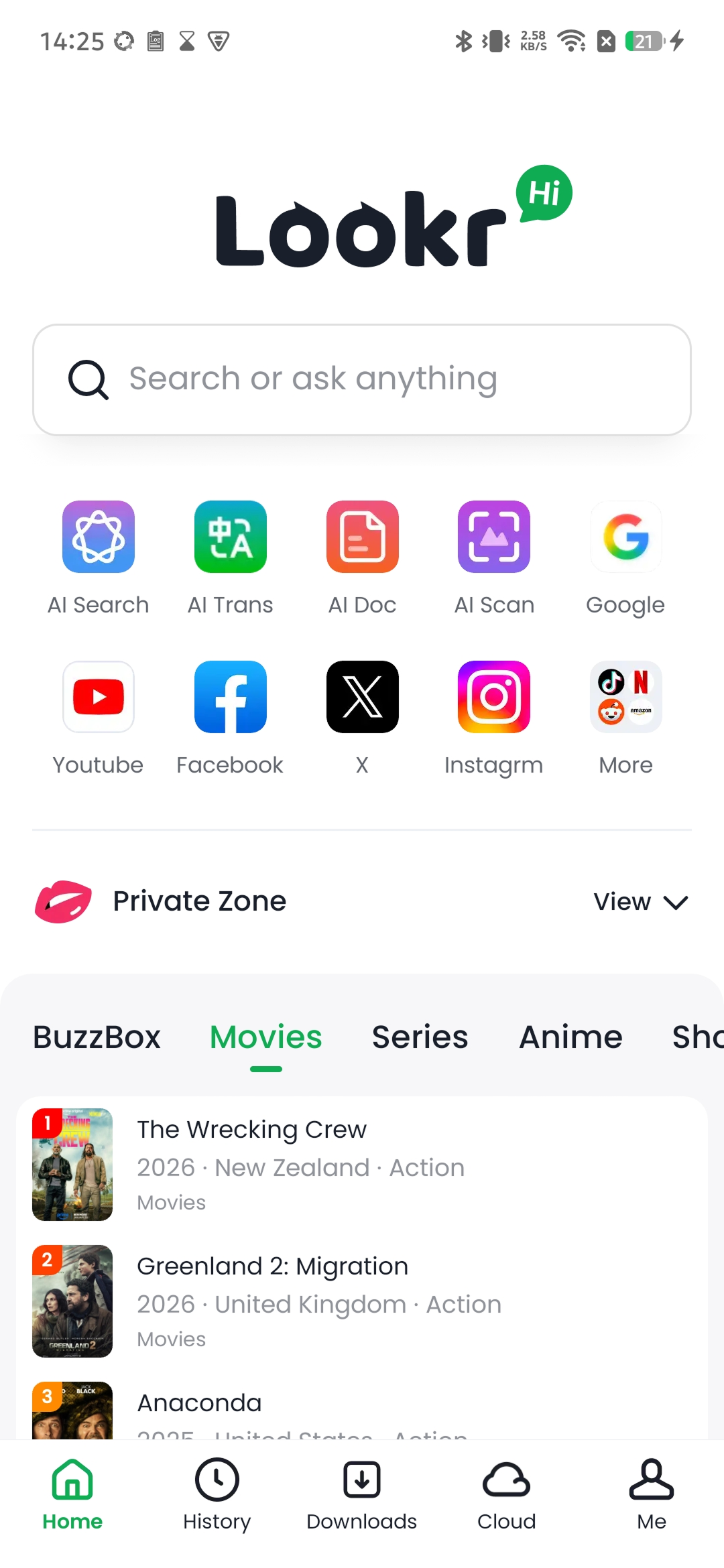Viewport: 724px width, 1568px height.
Task: View the Greenland 2: Migration poster
Action: (72, 1301)
